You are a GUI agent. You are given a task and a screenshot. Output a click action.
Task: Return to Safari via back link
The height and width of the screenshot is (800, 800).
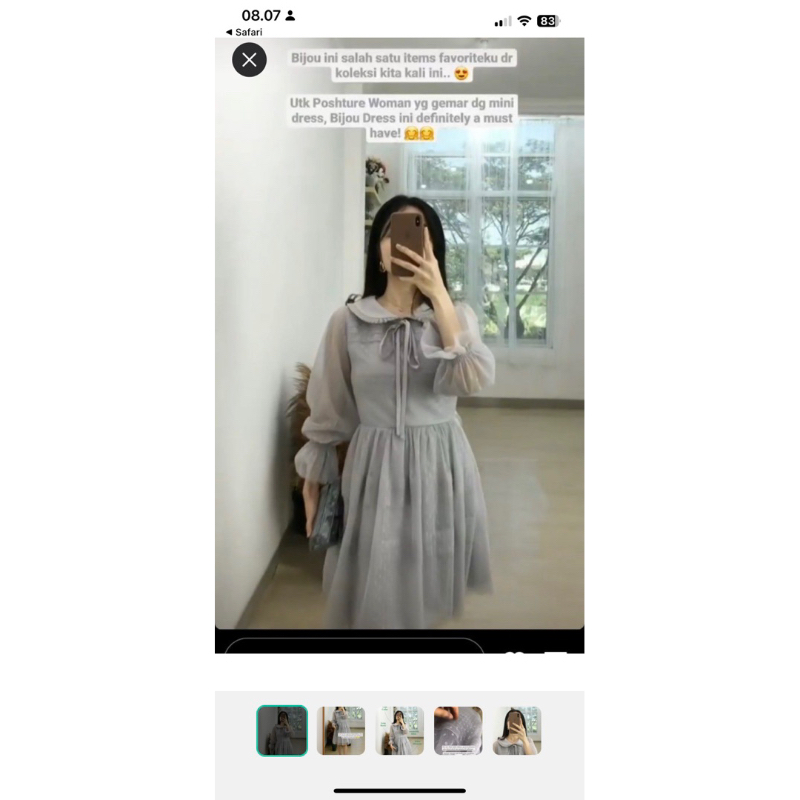coord(244,32)
